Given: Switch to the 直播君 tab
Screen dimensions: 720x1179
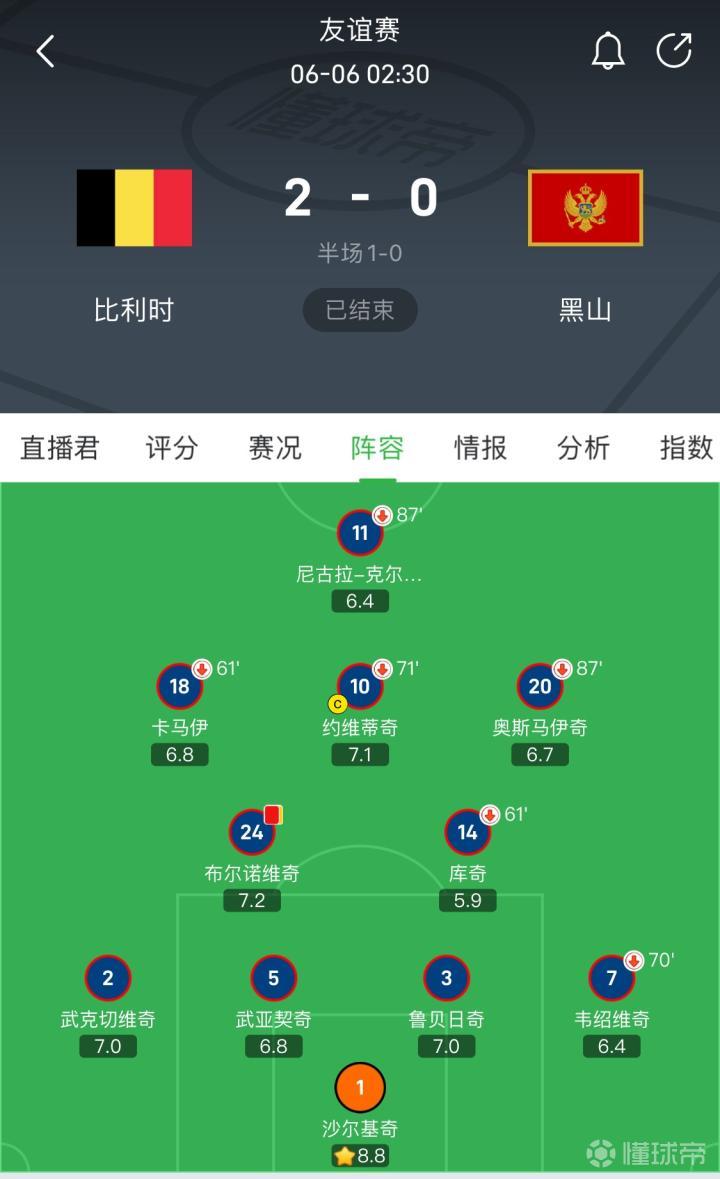Looking at the screenshot, I should (x=59, y=448).
